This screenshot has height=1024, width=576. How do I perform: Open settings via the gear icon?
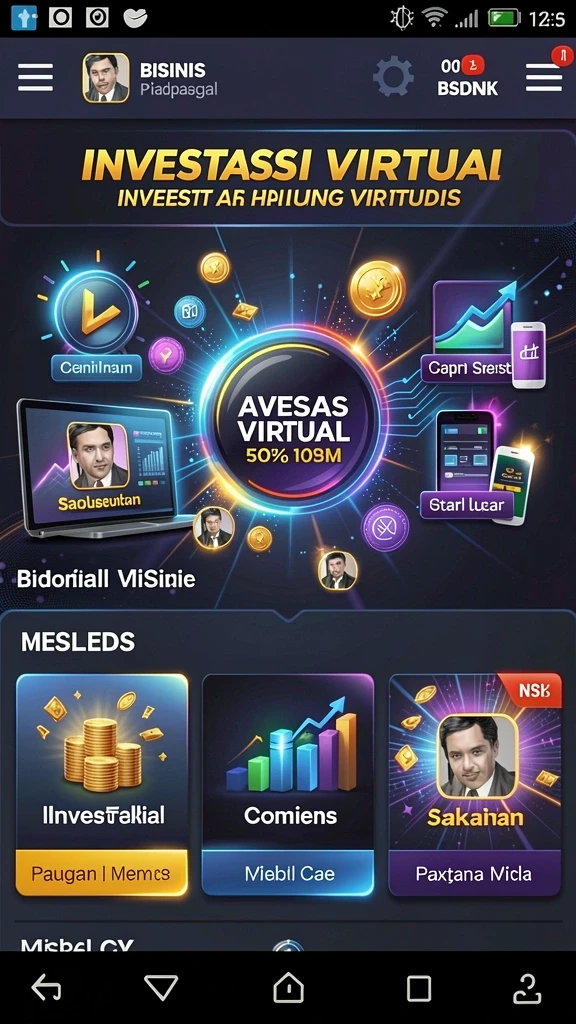[393, 77]
